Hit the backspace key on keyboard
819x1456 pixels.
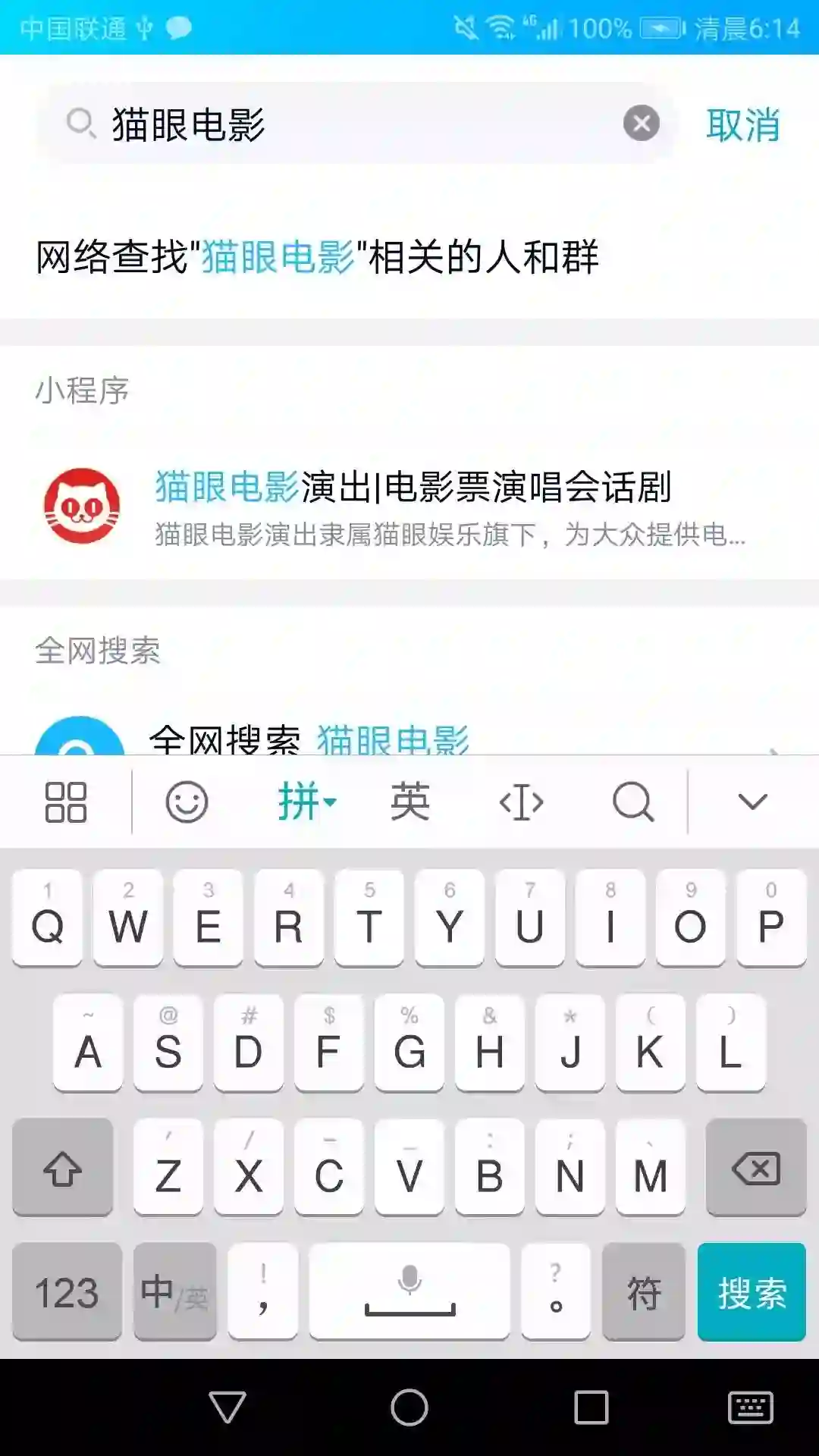point(755,1168)
